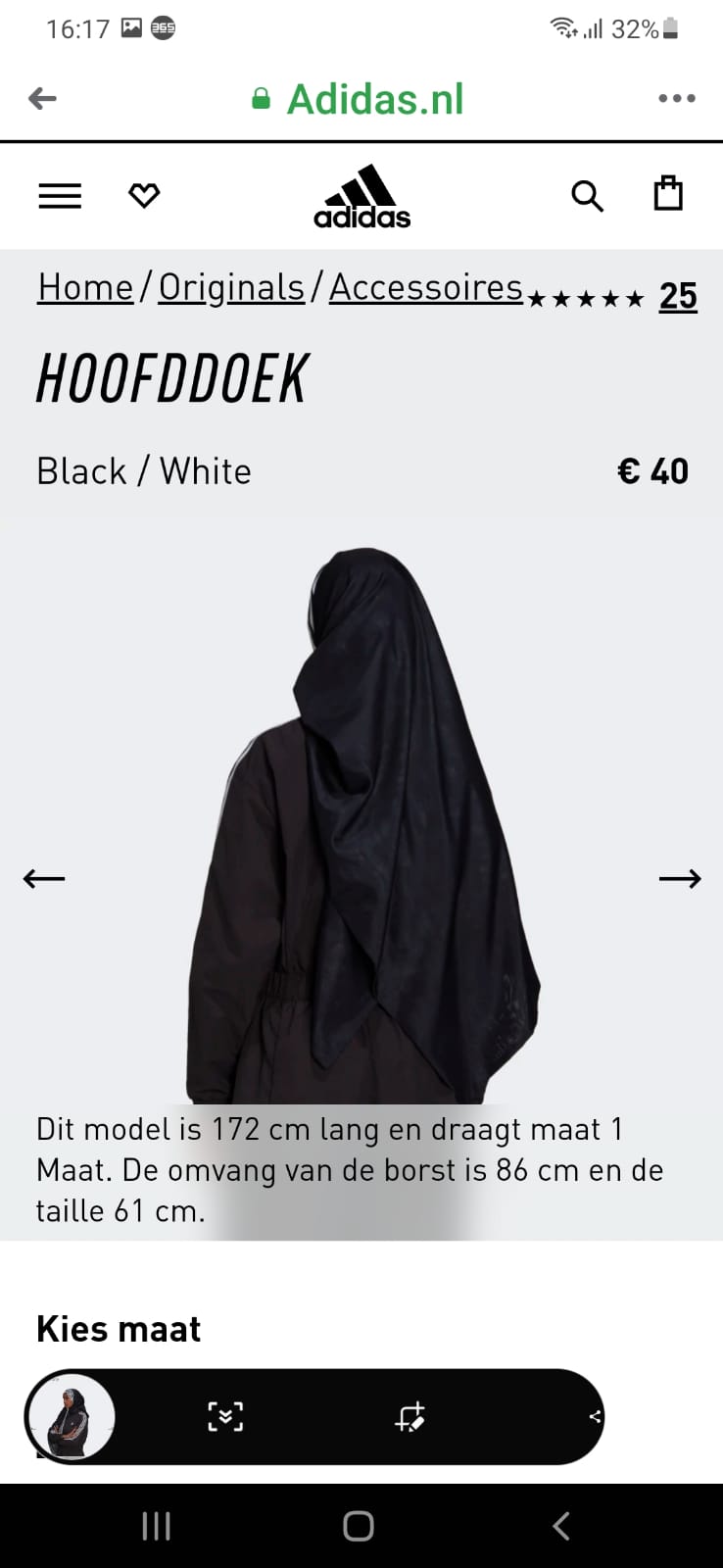Open the Accessoires breadcrumb link
The width and height of the screenshot is (723, 1568).
pyautogui.click(x=425, y=287)
